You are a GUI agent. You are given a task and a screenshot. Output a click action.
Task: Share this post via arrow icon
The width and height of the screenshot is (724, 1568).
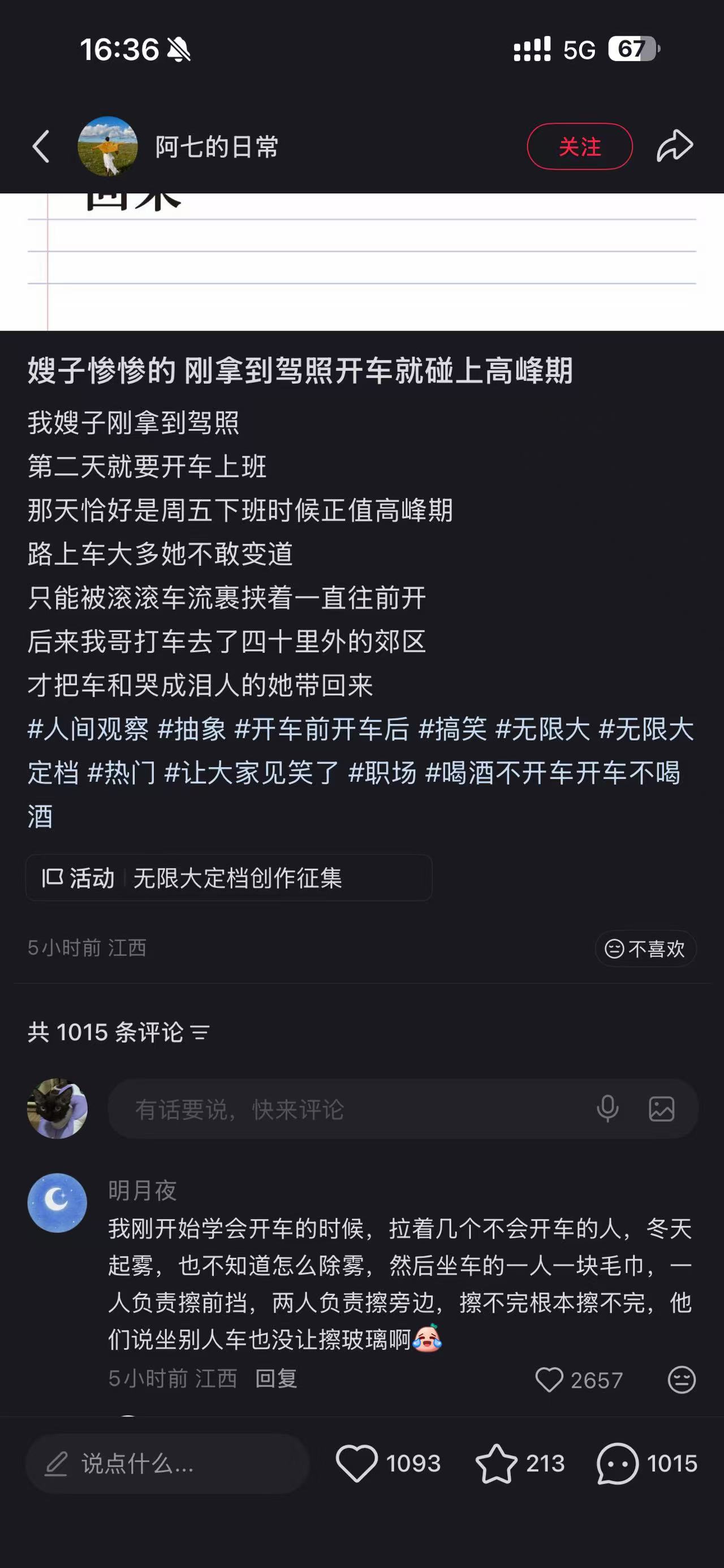coord(675,146)
